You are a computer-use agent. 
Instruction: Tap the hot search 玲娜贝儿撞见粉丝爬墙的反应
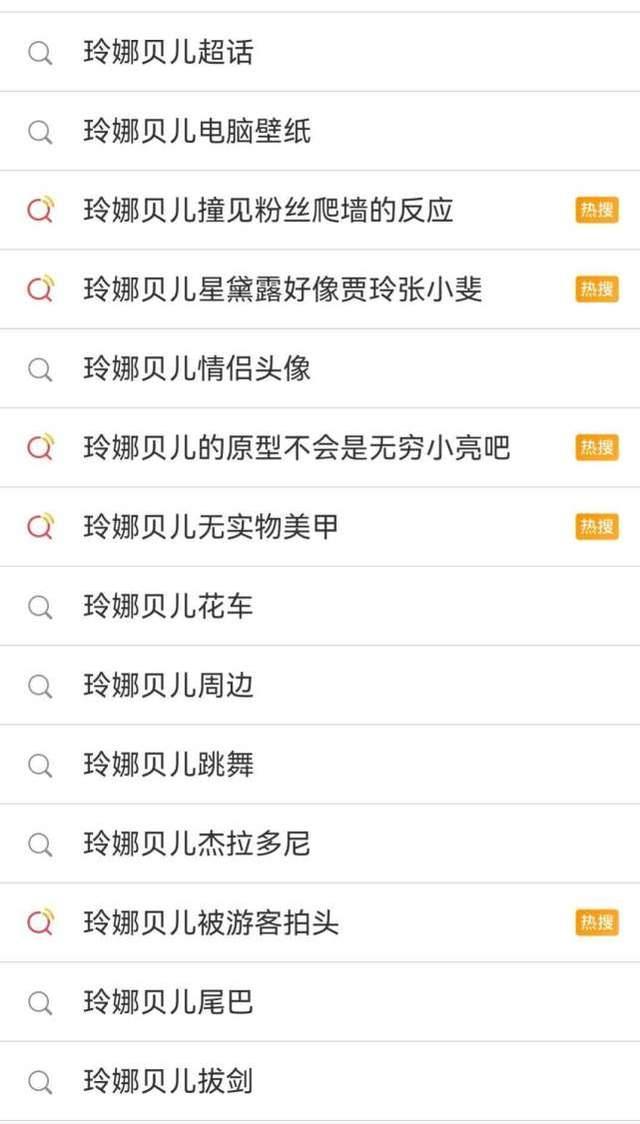pos(320,211)
